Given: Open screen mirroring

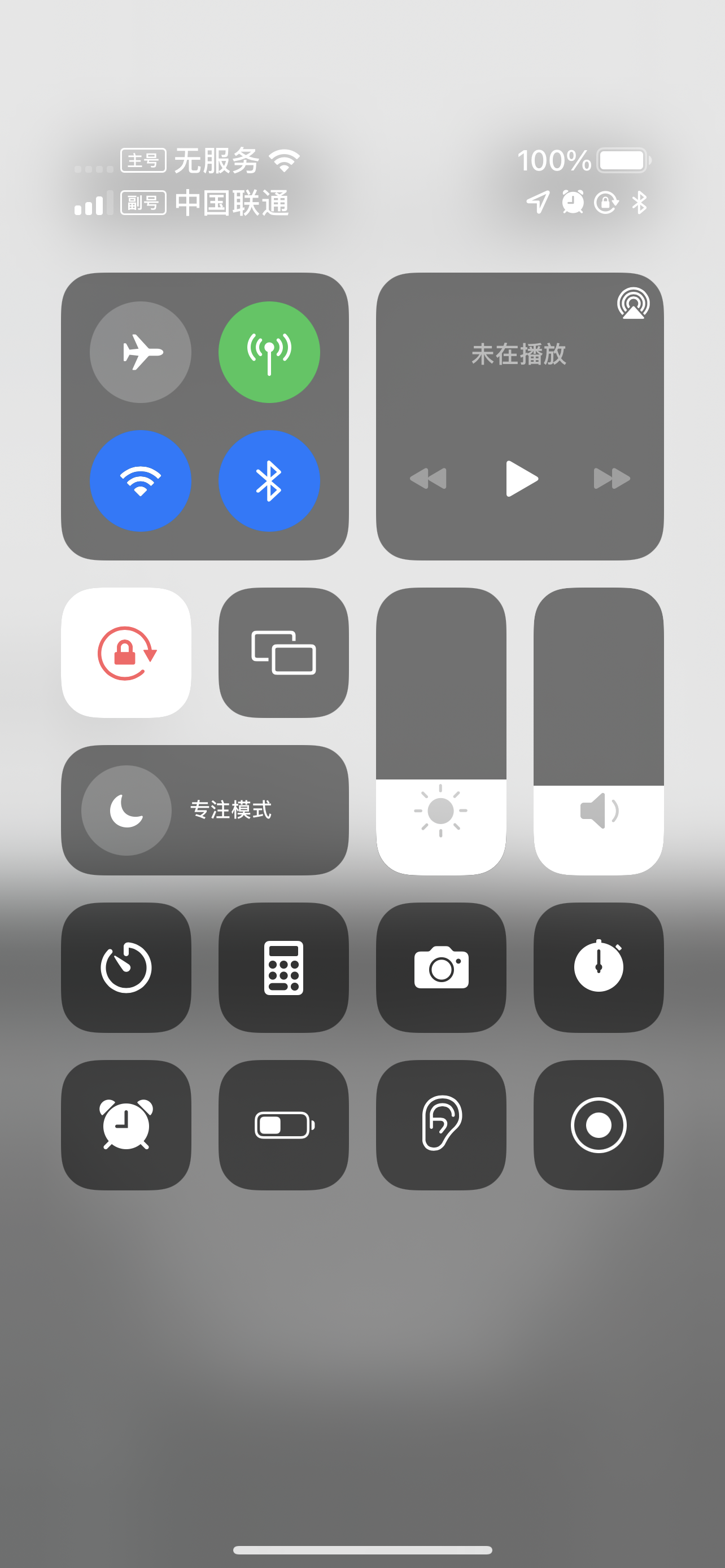Looking at the screenshot, I should click(283, 652).
